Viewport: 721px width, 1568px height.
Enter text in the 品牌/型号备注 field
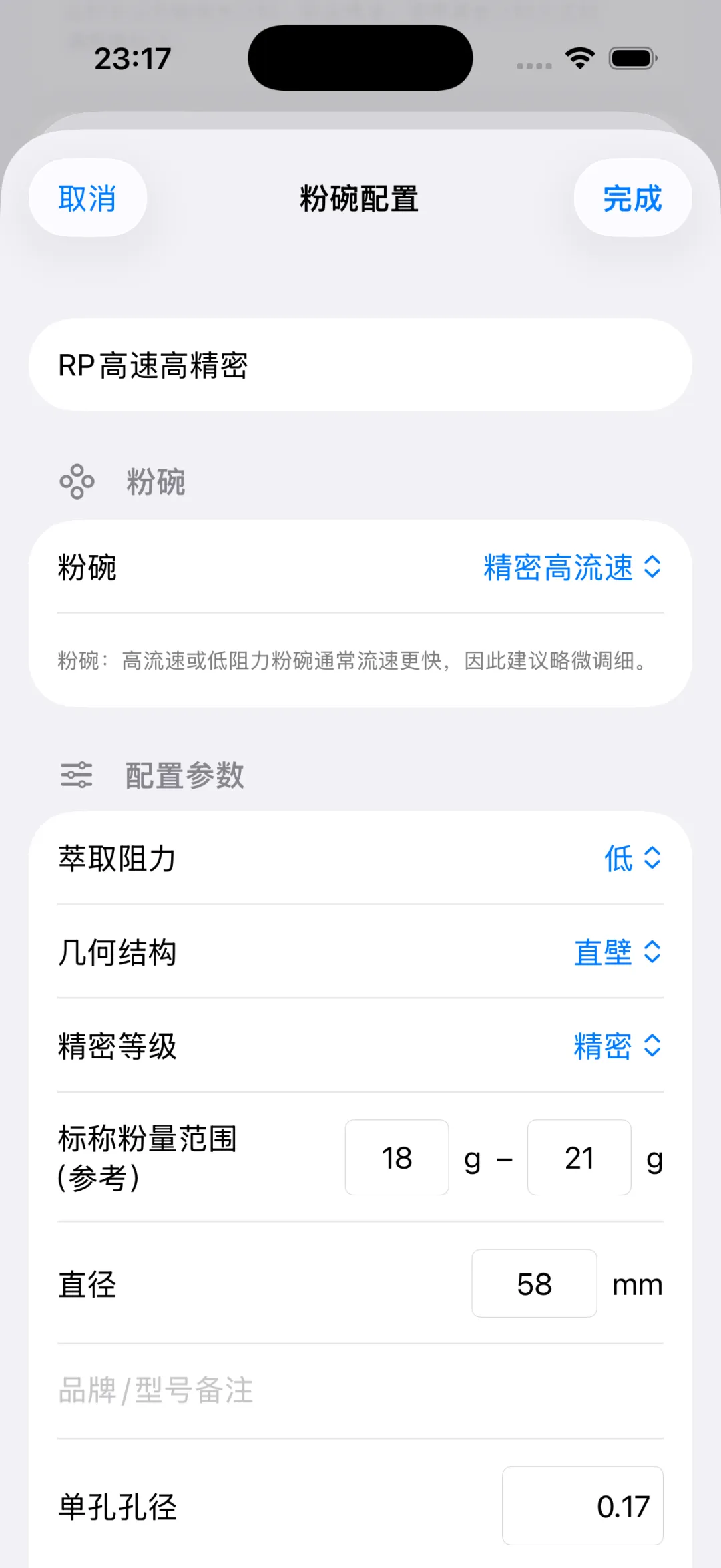[x=360, y=1390]
